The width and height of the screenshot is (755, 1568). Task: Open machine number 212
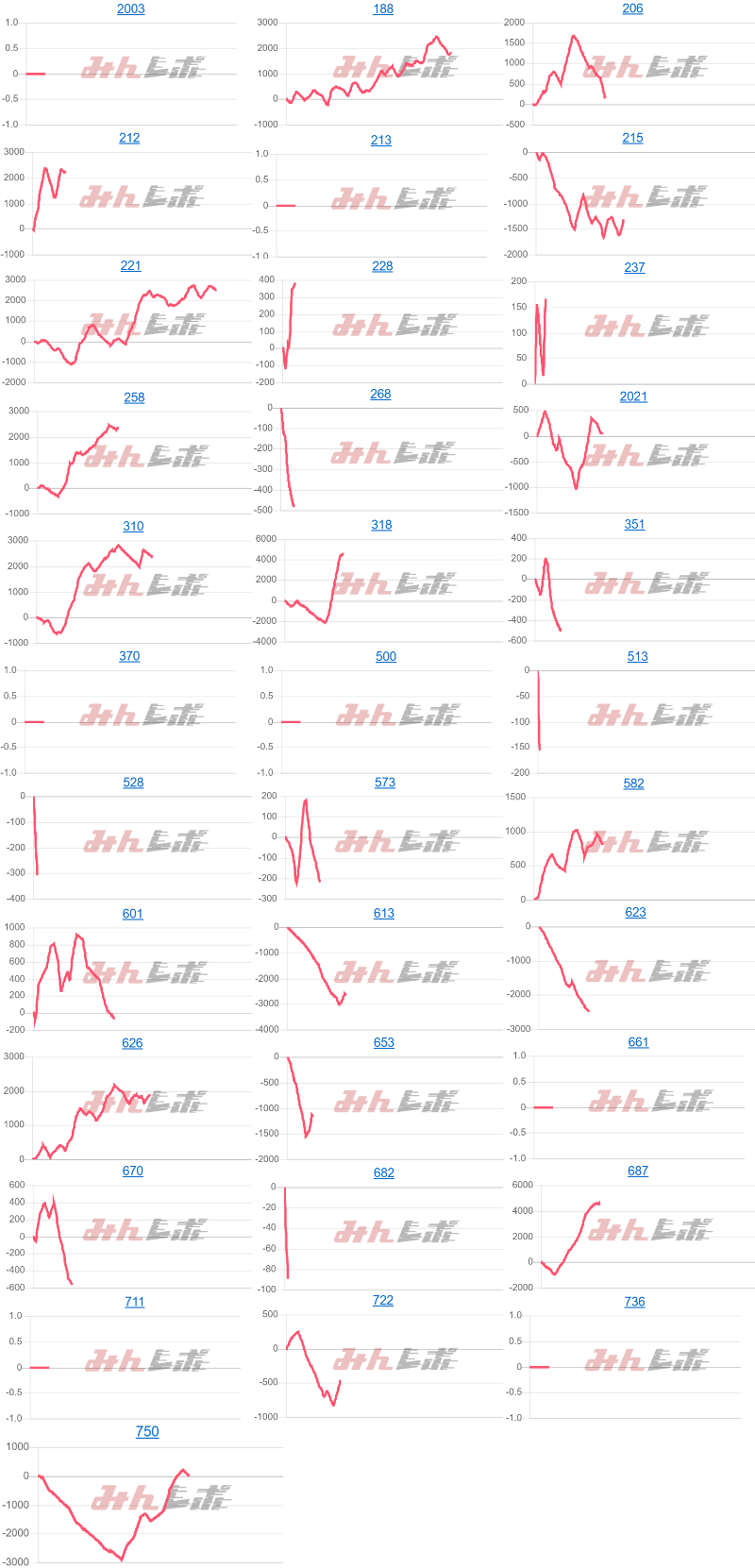point(129,138)
